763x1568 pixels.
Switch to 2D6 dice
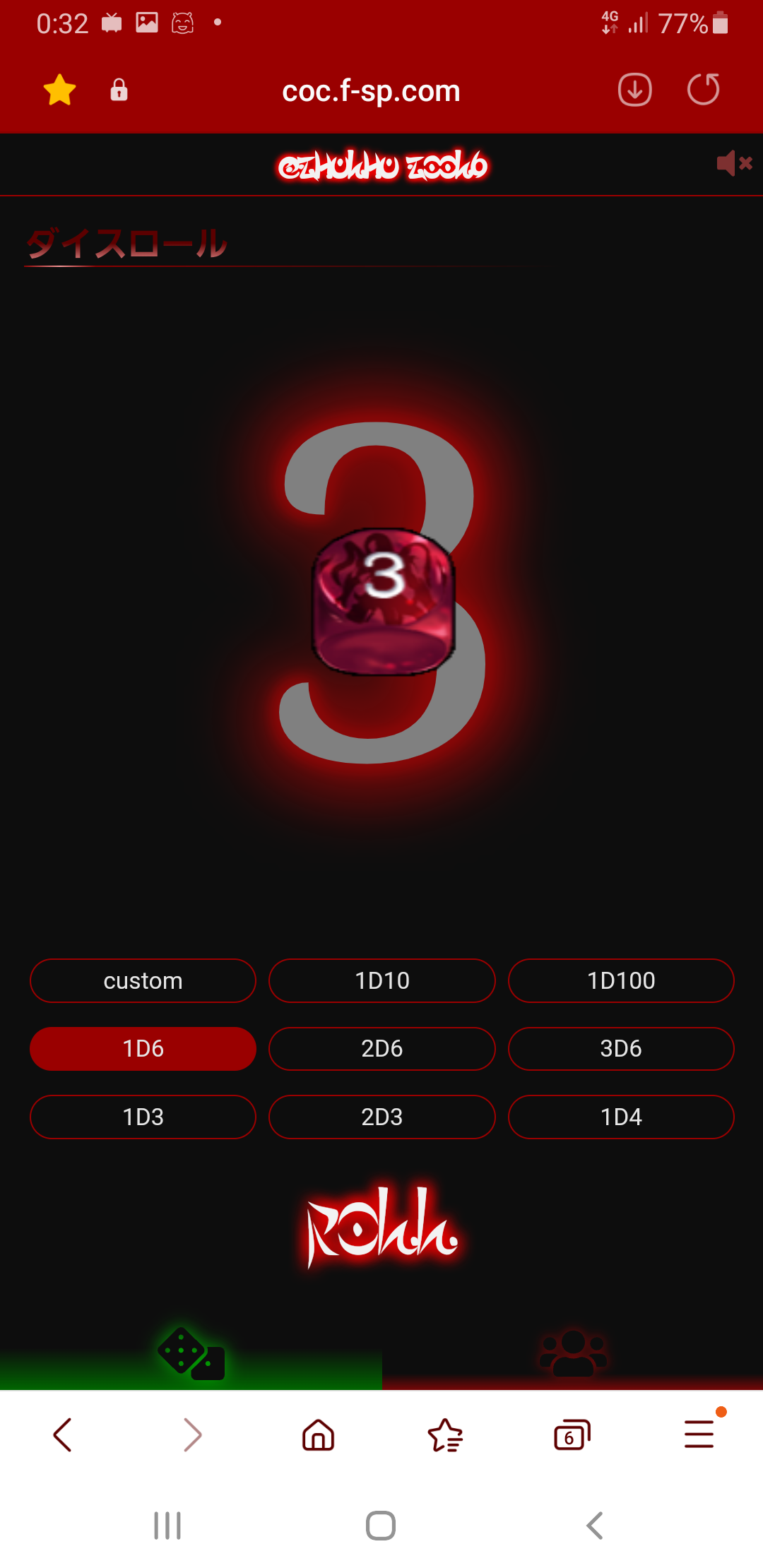coord(381,1049)
